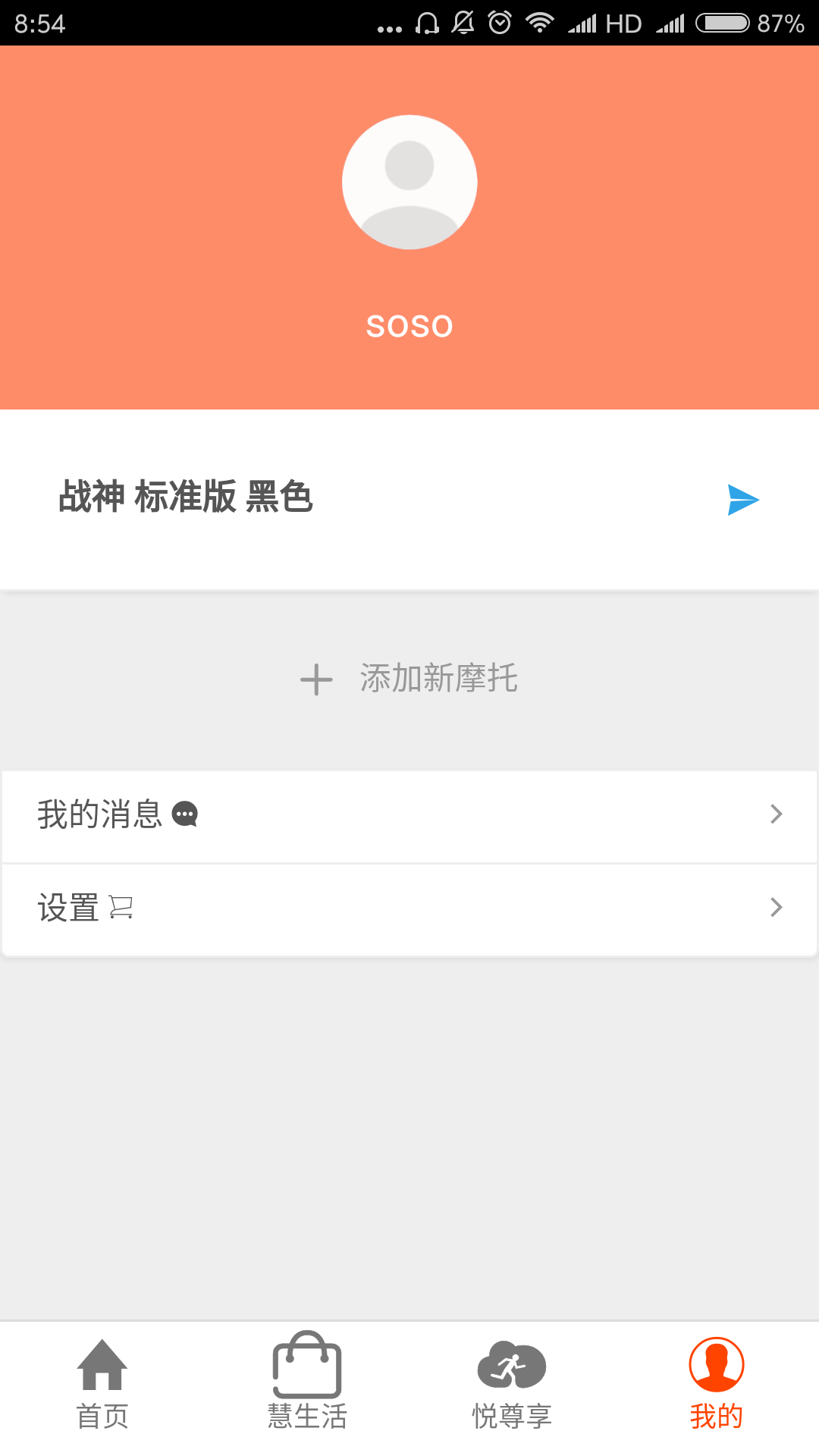This screenshot has height=1456, width=819.
Task: Switch to the 悦尊享 tab
Action: [x=512, y=1384]
